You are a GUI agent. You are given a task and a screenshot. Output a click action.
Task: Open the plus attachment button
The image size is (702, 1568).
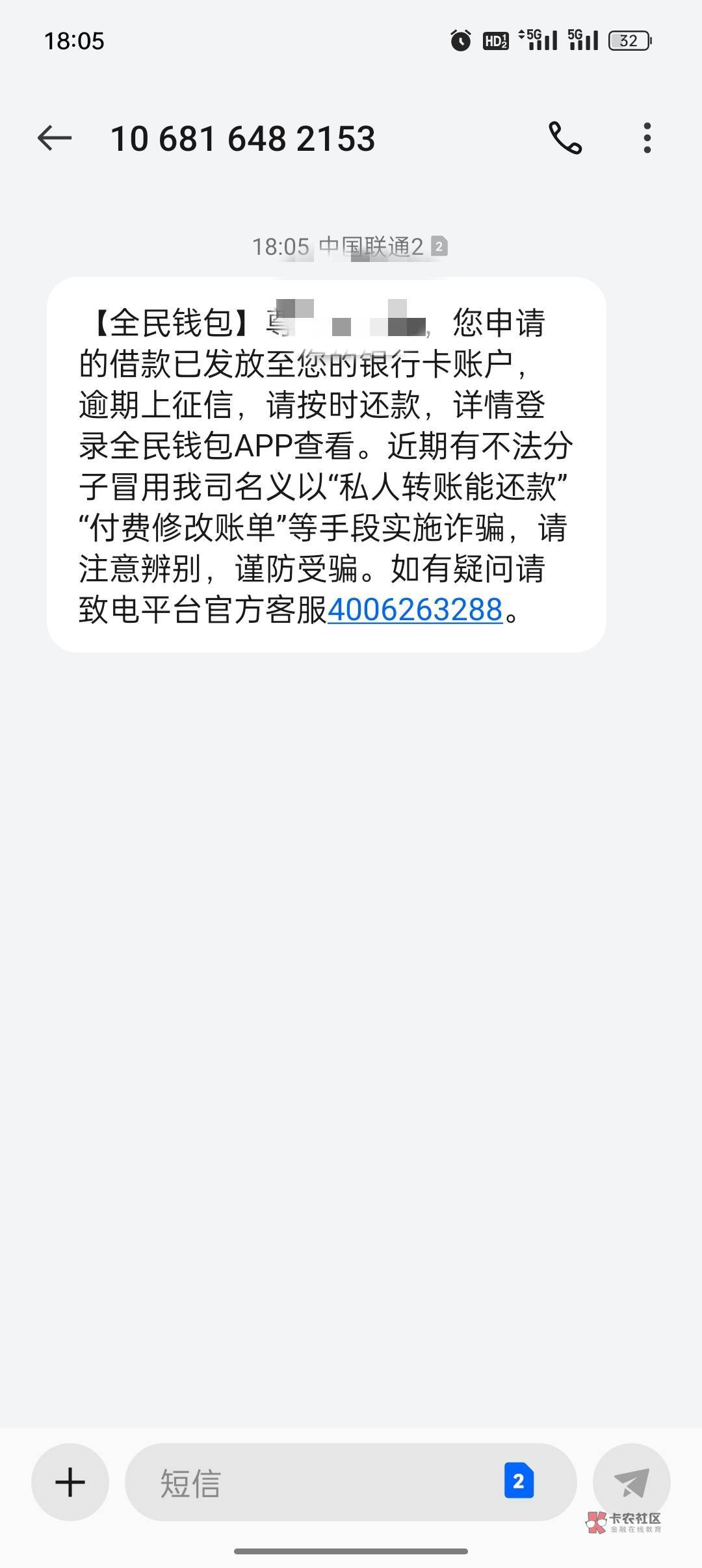(70, 1482)
